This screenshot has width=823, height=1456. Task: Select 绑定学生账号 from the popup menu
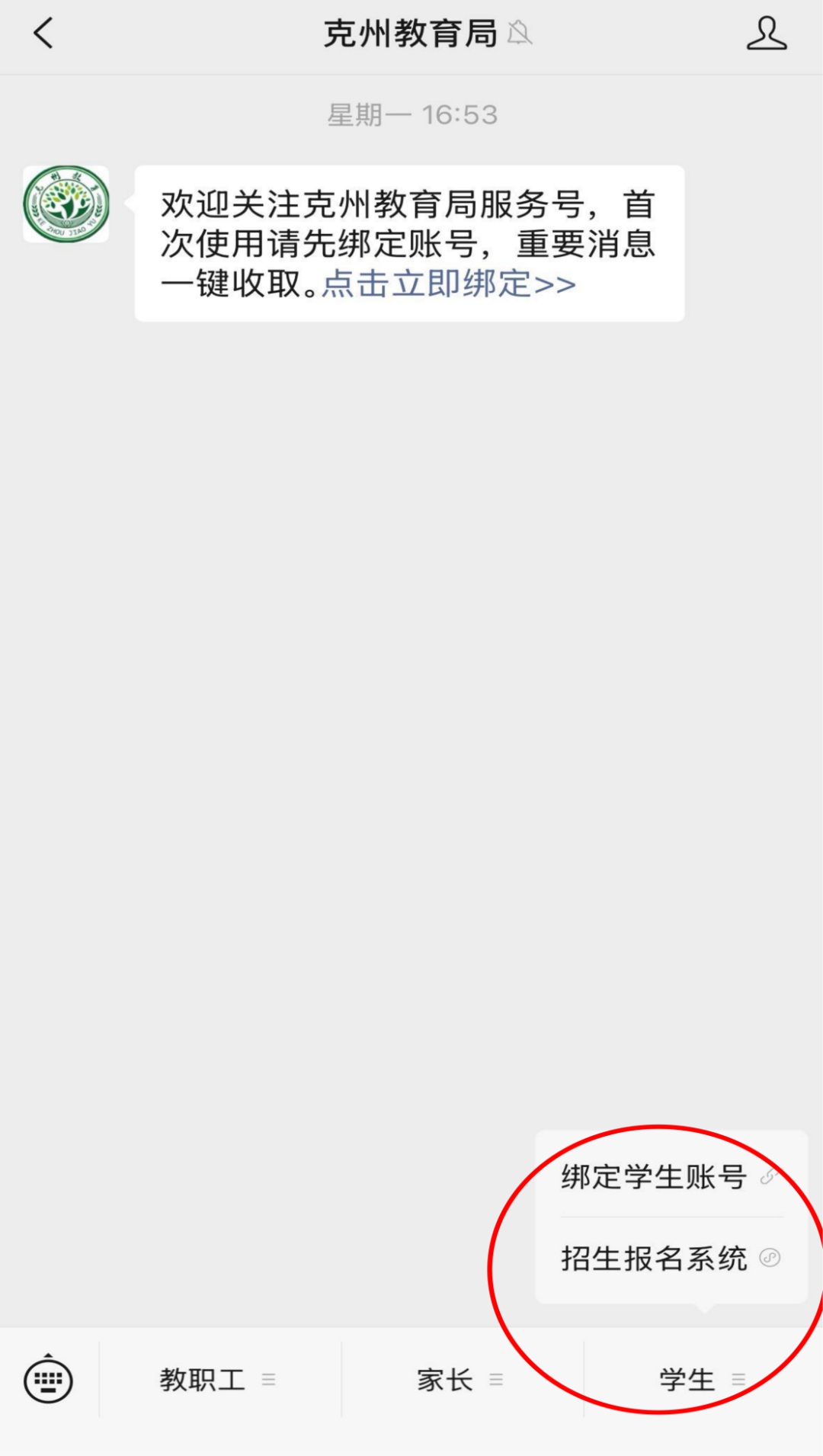pos(671,1176)
